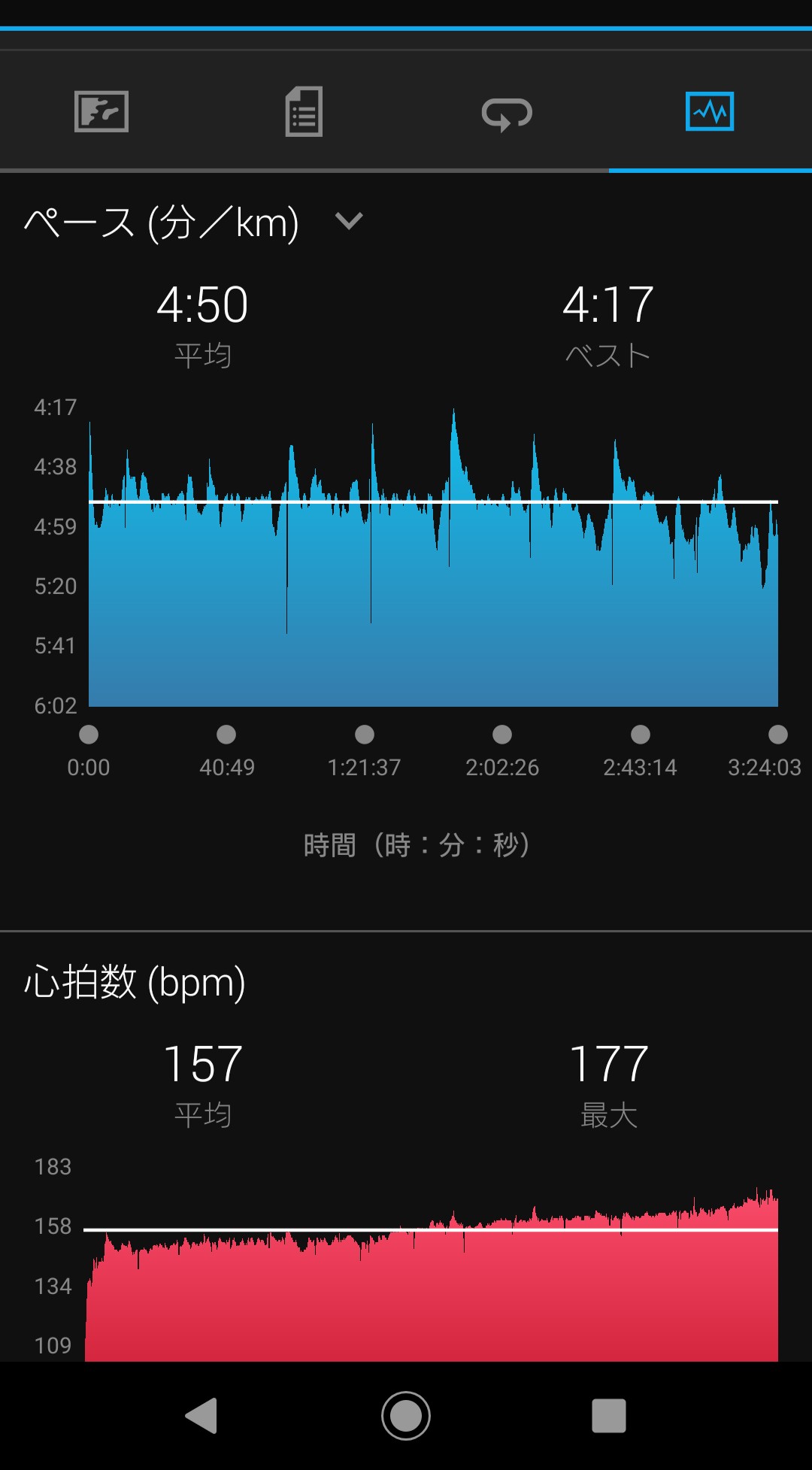Tap the system home button
Image resolution: width=812 pixels, height=1470 pixels.
pyautogui.click(x=406, y=1416)
